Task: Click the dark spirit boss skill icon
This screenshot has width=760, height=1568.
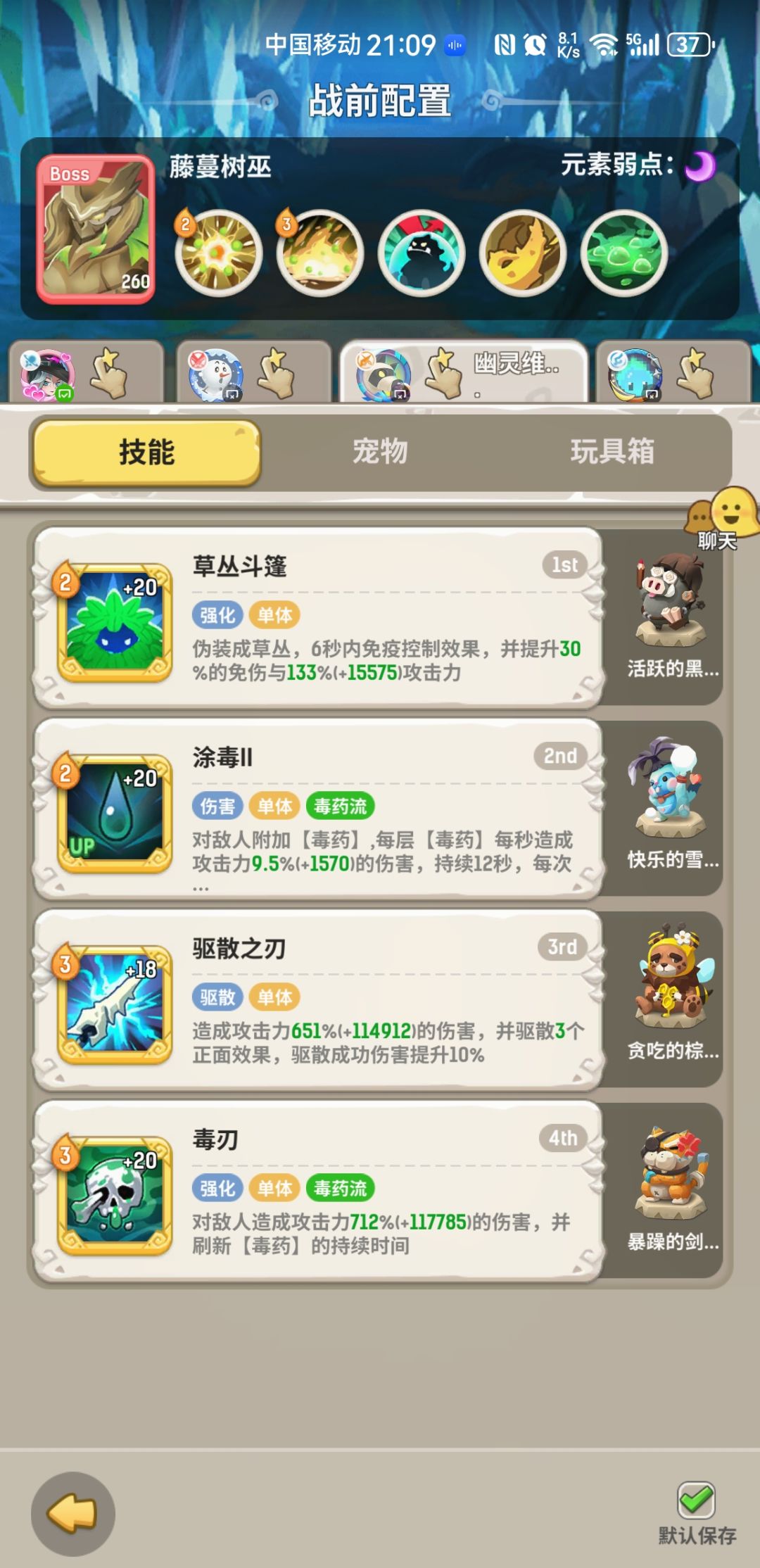Action: click(422, 253)
